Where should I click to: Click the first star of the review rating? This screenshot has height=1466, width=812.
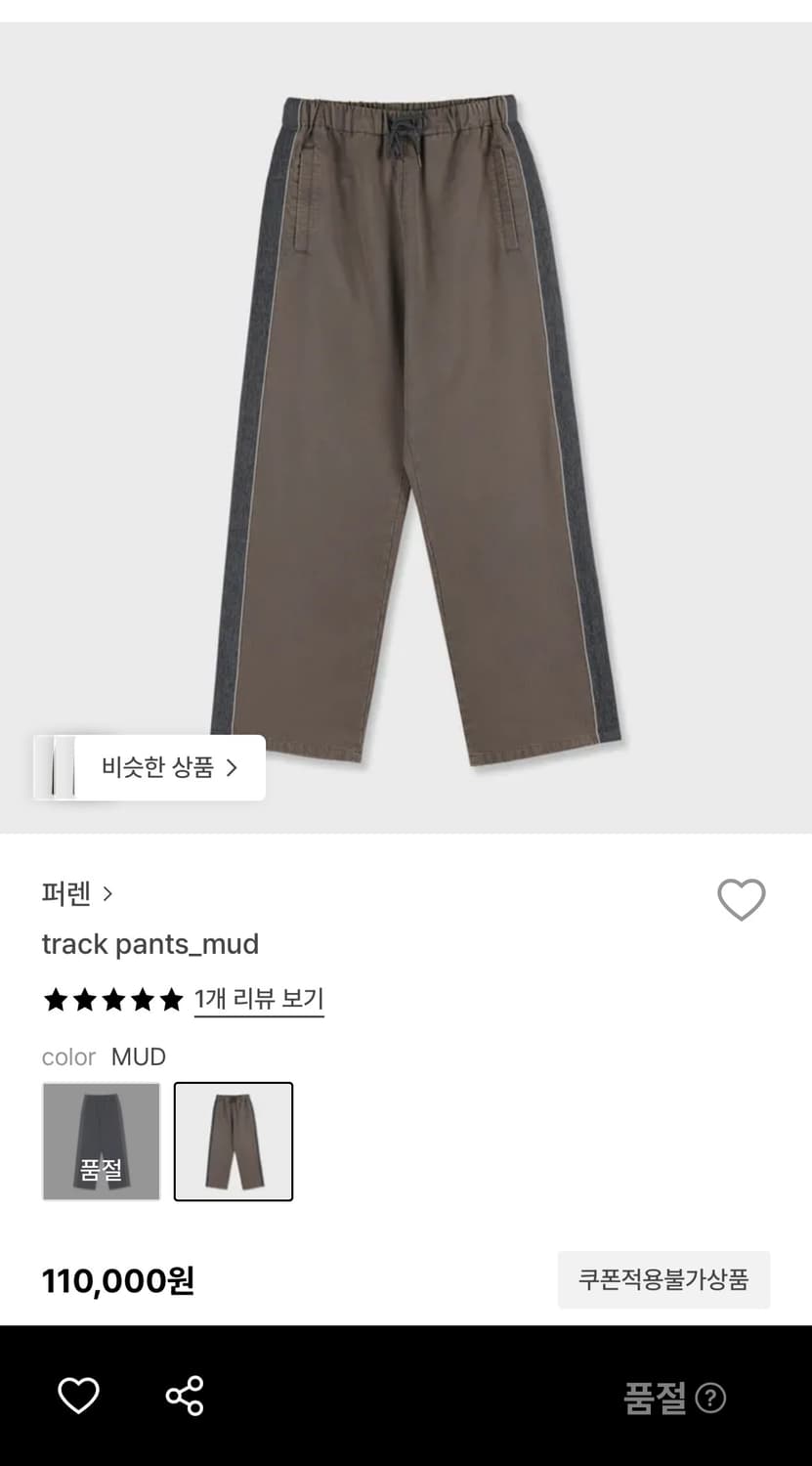pyautogui.click(x=57, y=999)
